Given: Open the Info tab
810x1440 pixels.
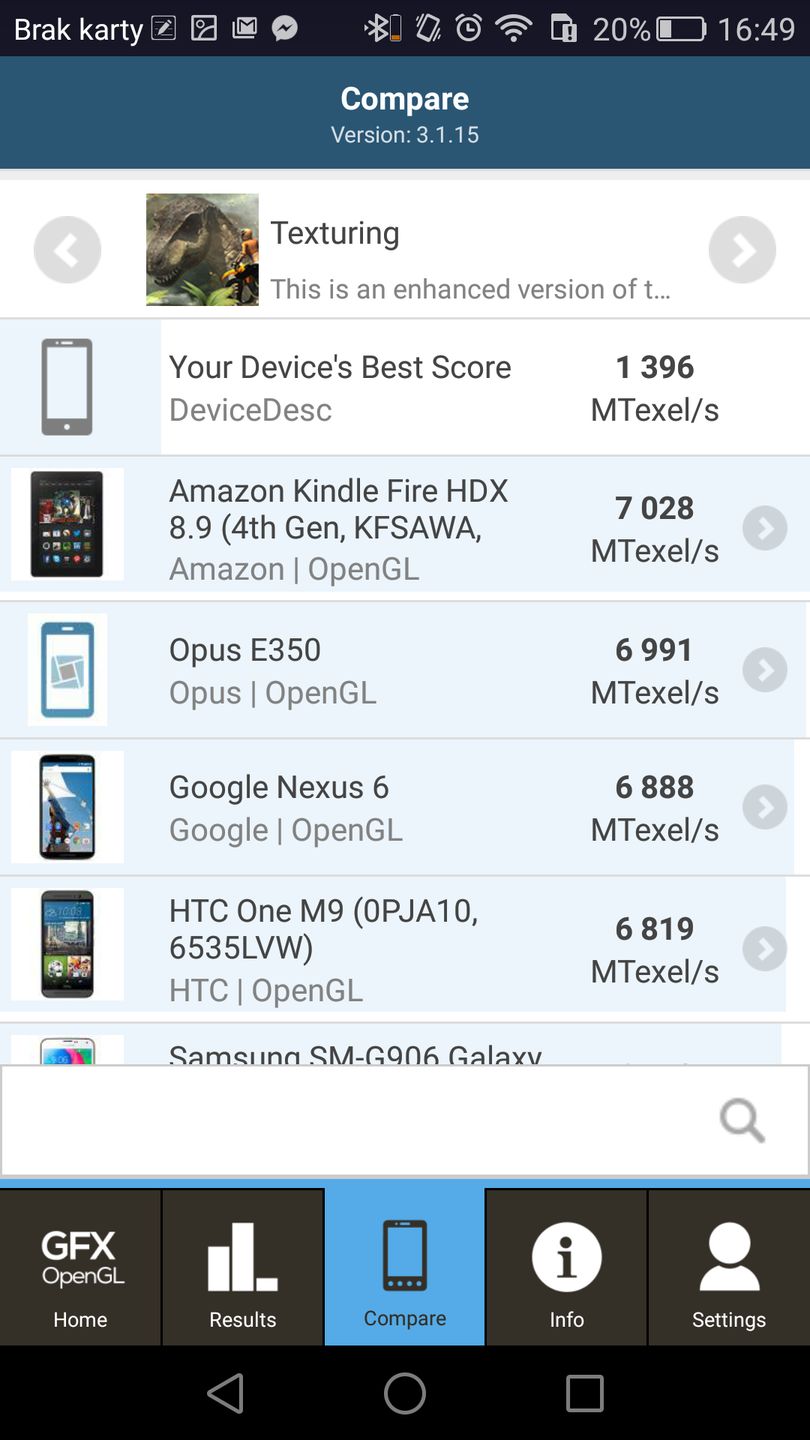Looking at the screenshot, I should [567, 1267].
